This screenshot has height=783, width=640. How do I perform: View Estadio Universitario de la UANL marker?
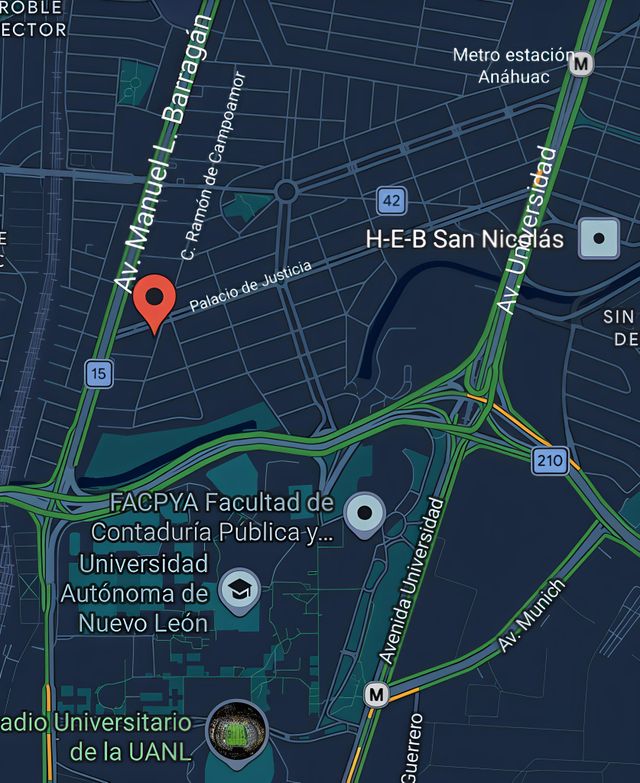[x=237, y=731]
